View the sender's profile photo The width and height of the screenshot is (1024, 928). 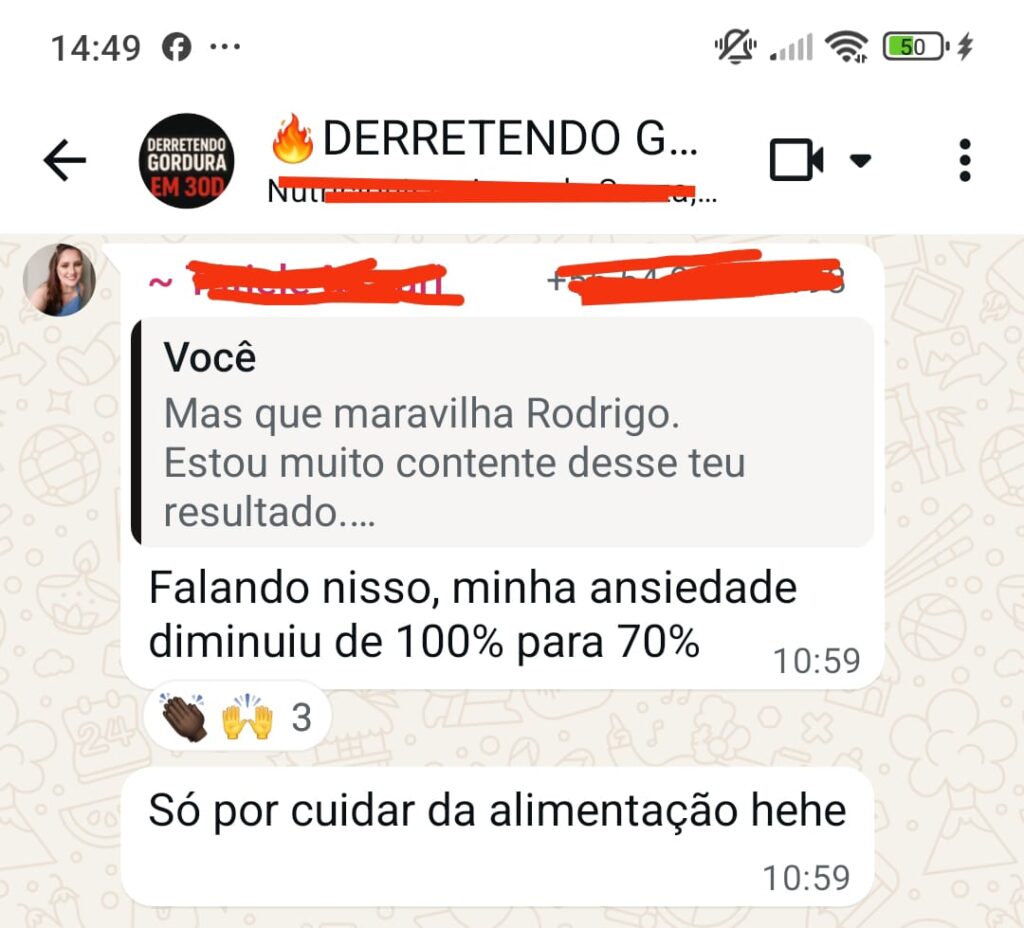click(x=59, y=280)
